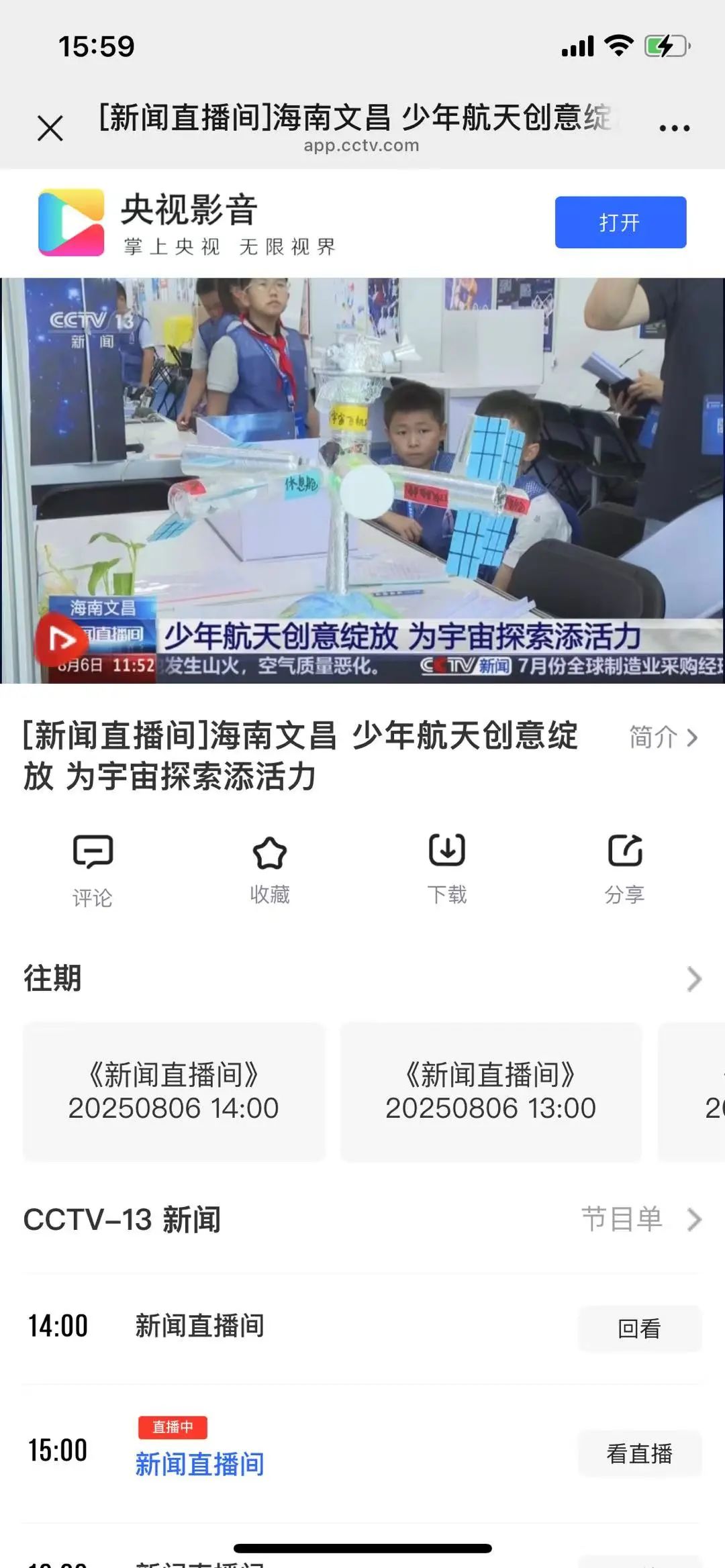Screen dimensions: 725x1568
Task: Open episode 20250806 13:00
Action: (491, 1092)
